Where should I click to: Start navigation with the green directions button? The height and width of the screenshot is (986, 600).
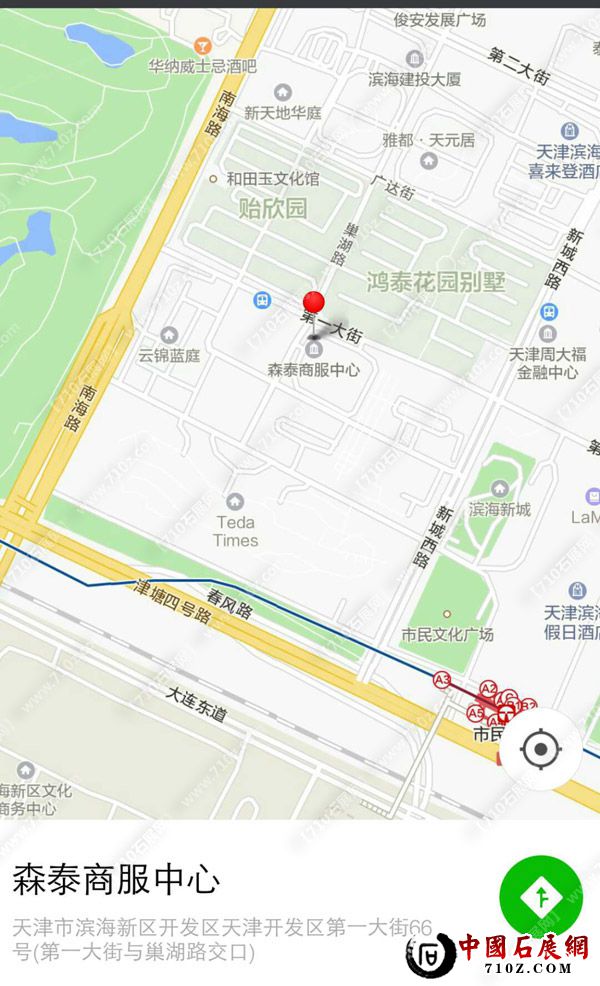[540, 896]
